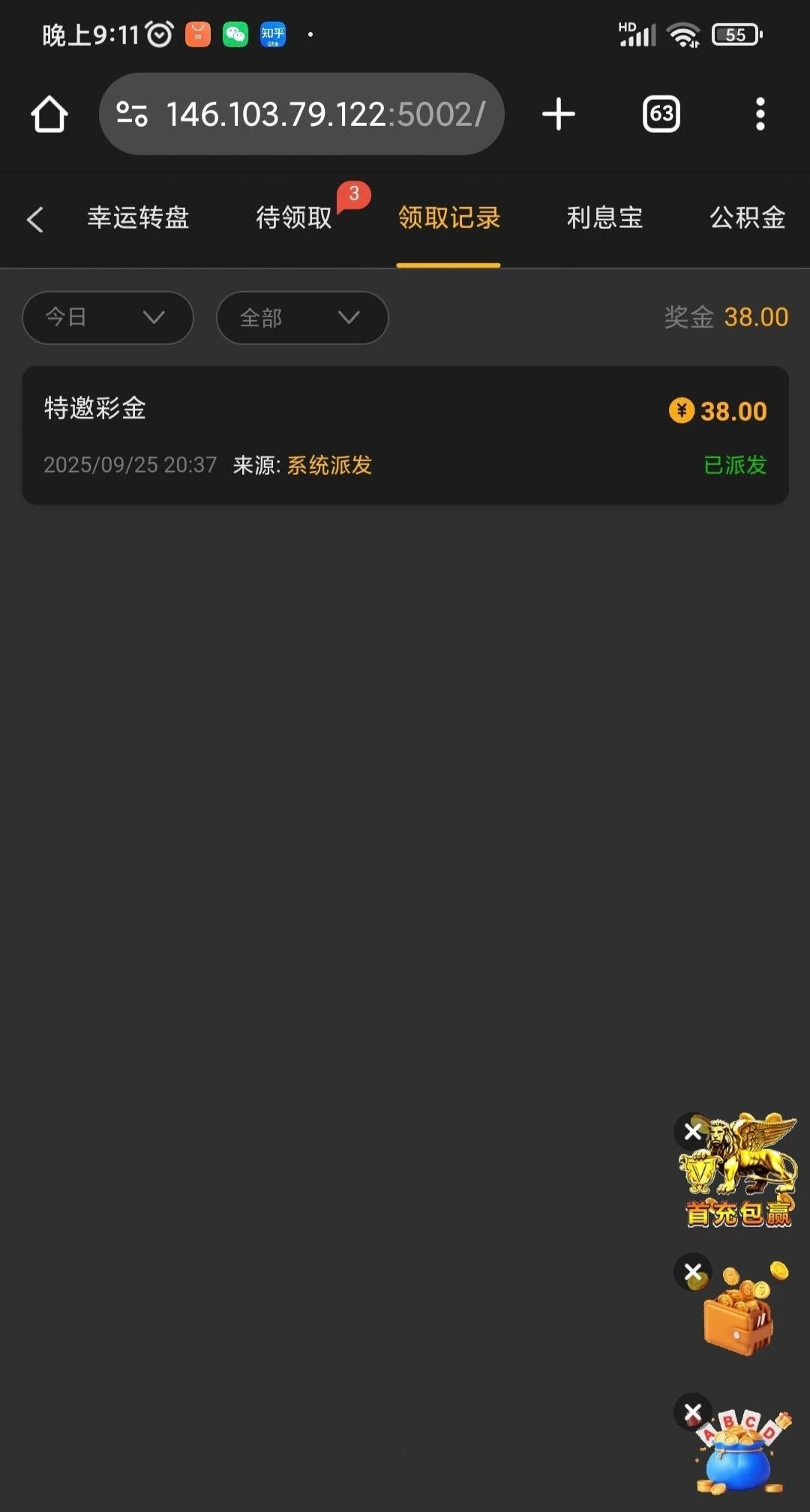810x1512 pixels.
Task: Open the 公积金 tab
Action: pyautogui.click(x=747, y=217)
